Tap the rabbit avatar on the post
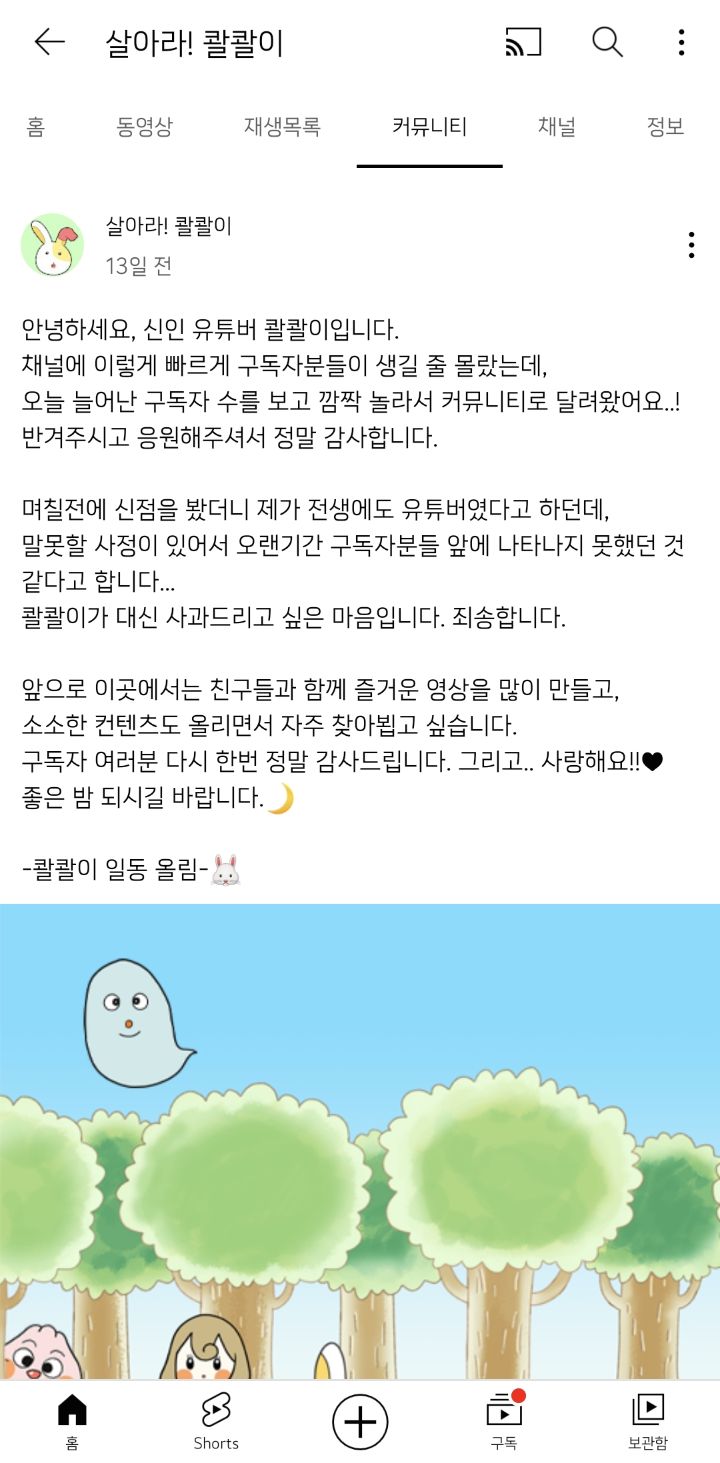 tap(52, 245)
